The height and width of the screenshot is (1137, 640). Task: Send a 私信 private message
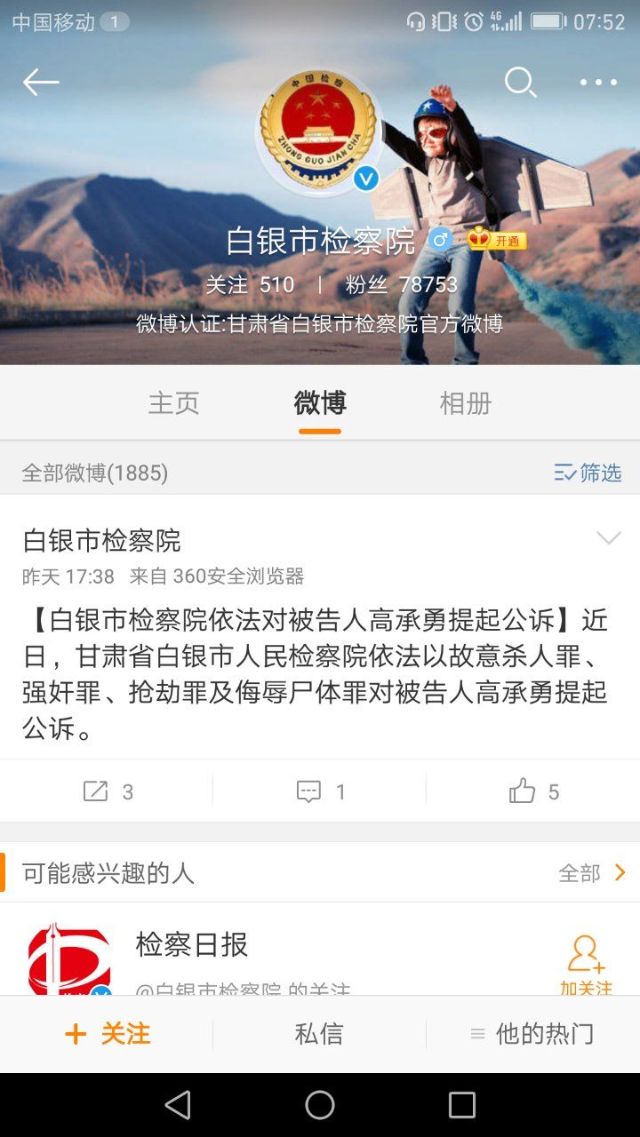[x=320, y=1034]
